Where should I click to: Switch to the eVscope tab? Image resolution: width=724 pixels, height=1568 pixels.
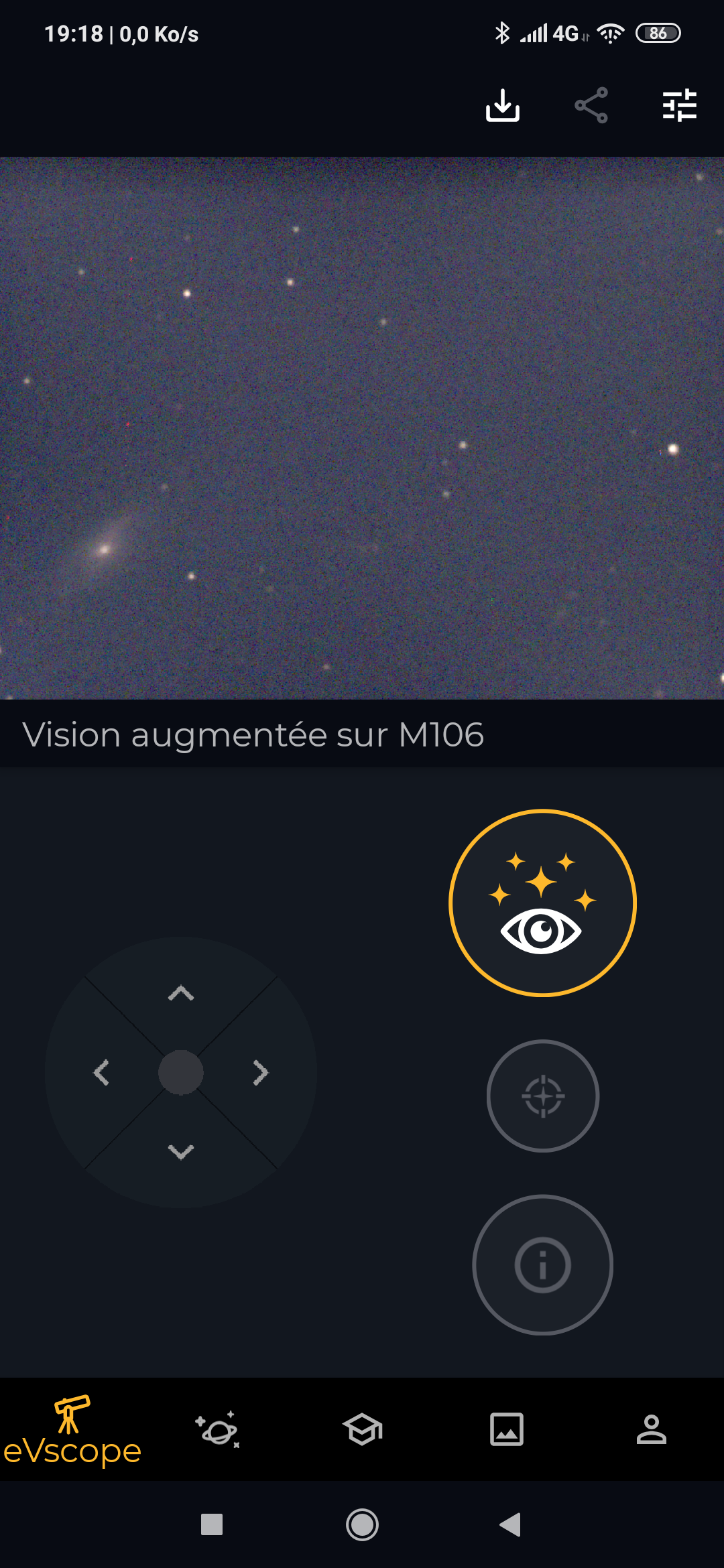pos(72,1431)
